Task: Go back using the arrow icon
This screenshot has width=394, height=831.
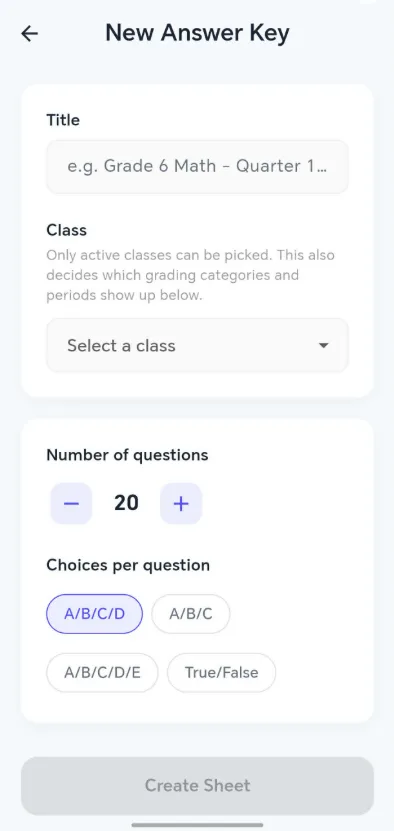Action: (x=30, y=34)
